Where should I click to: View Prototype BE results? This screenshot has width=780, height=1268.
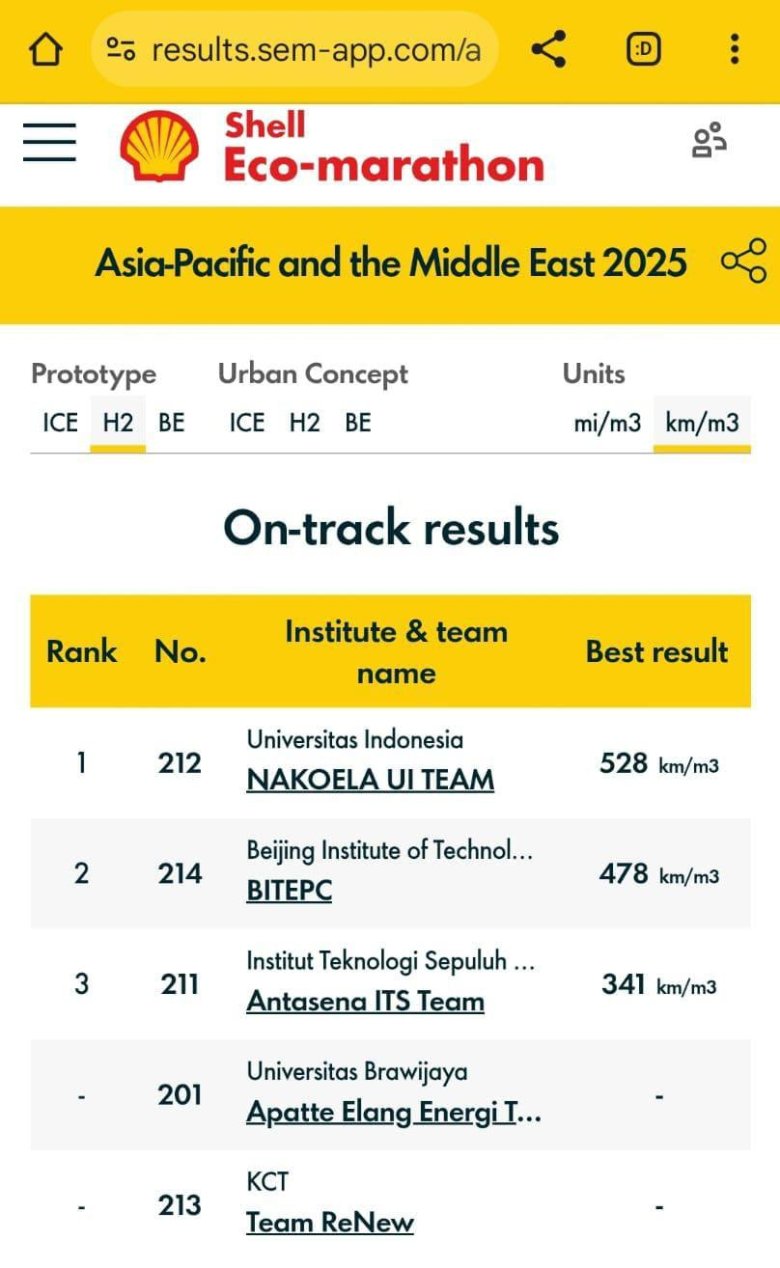[172, 423]
